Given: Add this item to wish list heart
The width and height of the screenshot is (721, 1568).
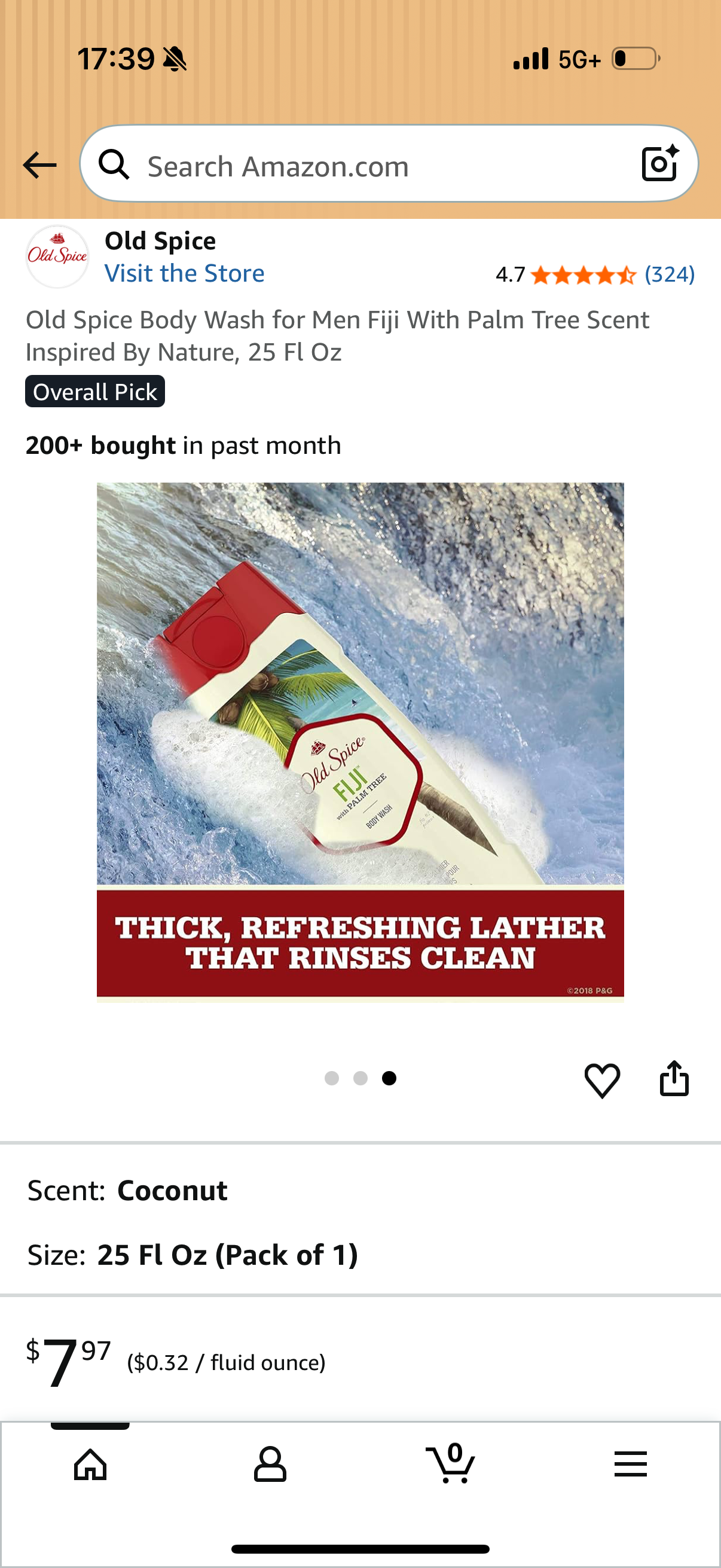Looking at the screenshot, I should 602,1080.
